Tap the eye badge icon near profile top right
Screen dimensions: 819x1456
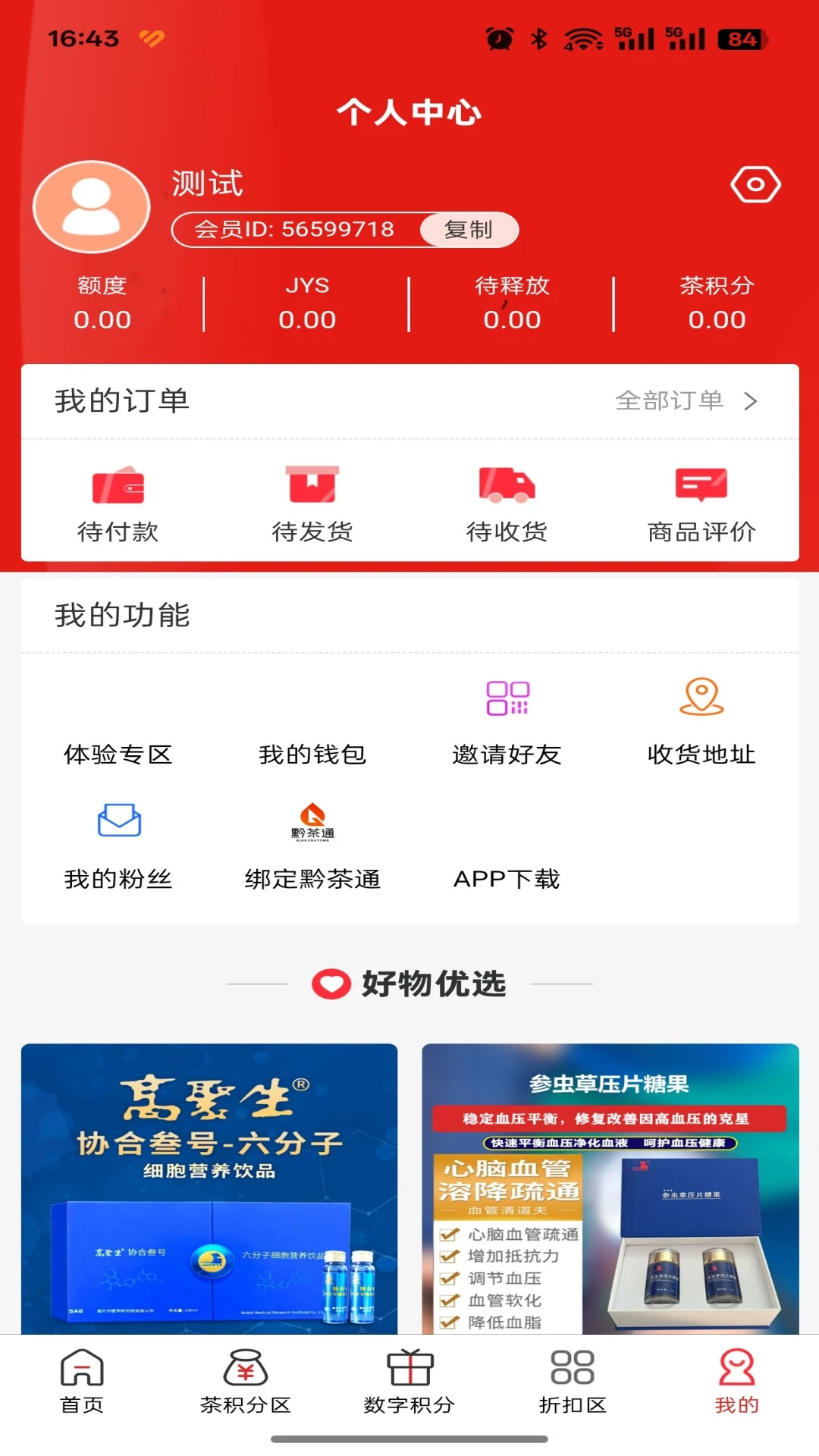pos(755,184)
